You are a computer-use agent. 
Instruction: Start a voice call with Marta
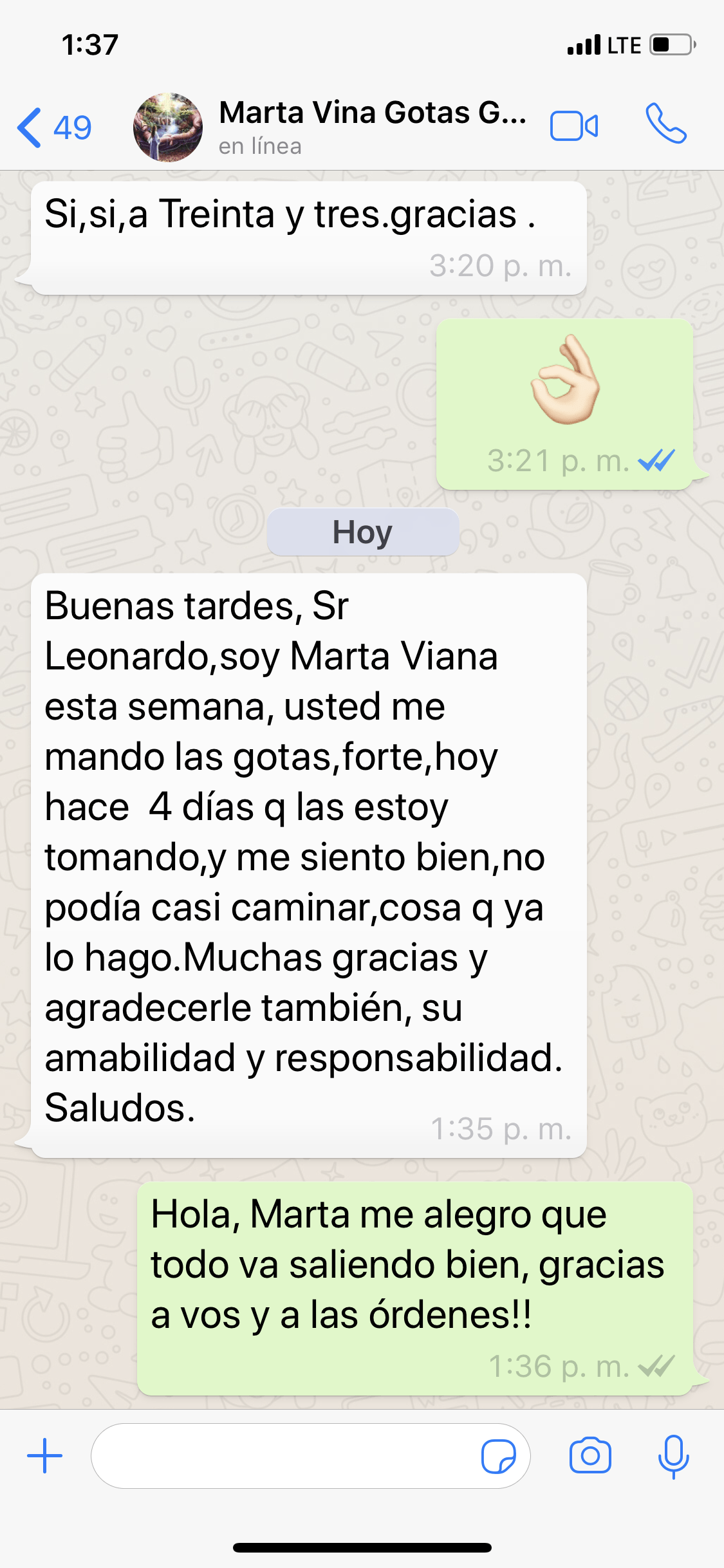coord(666,124)
